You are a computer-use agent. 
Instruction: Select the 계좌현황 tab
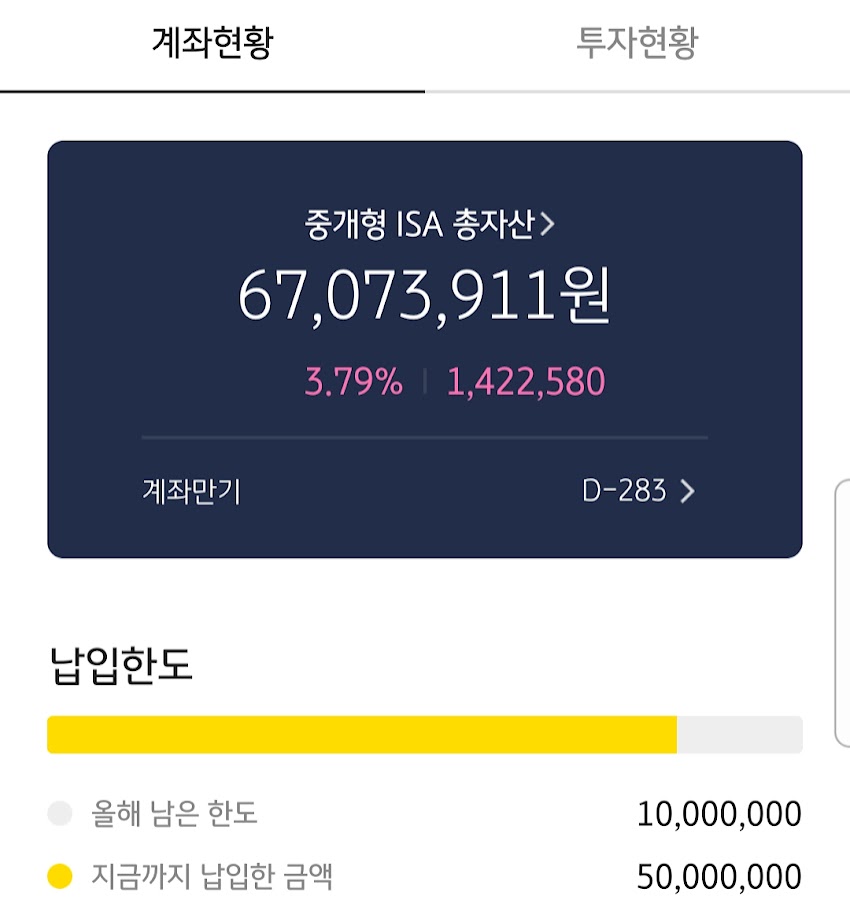click(x=212, y=44)
